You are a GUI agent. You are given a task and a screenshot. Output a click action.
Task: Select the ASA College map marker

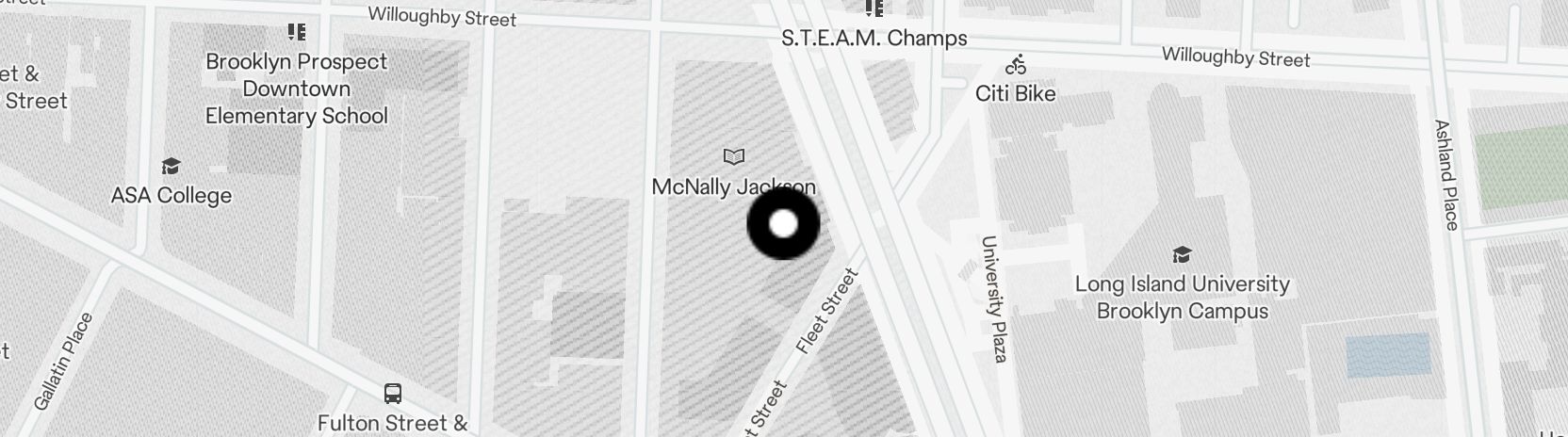pyautogui.click(x=171, y=168)
